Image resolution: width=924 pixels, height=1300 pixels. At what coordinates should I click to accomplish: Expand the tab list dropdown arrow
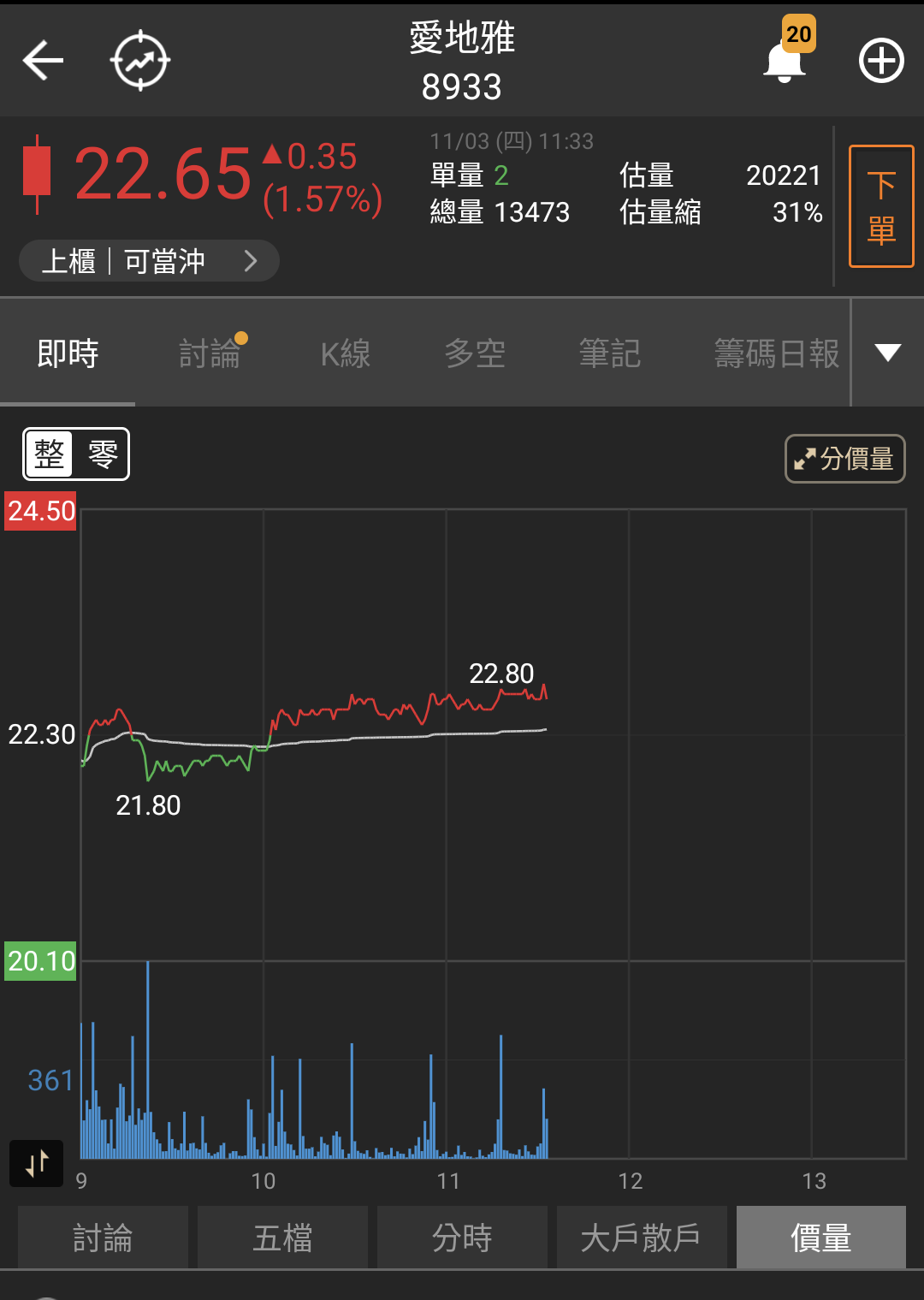888,353
